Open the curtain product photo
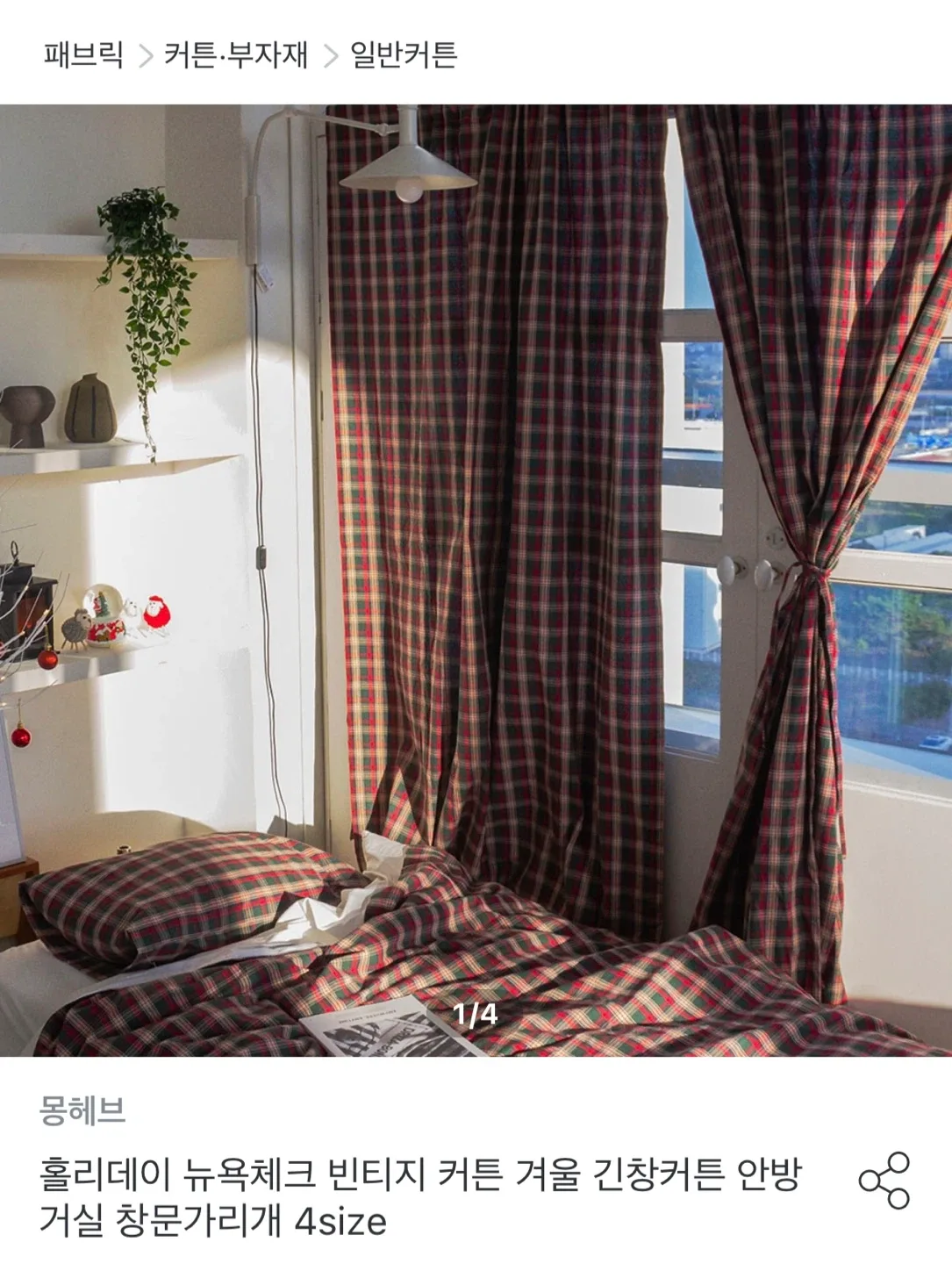Image resolution: width=952 pixels, height=1264 pixels. point(476,579)
